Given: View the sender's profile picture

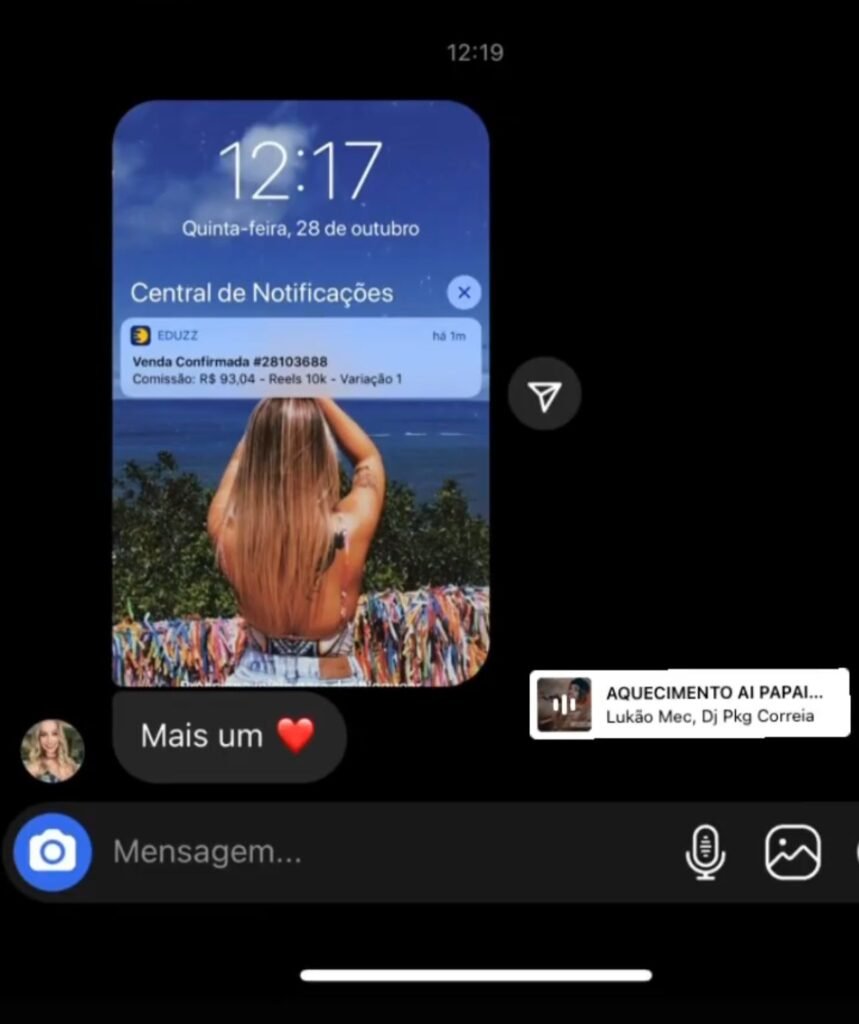Looking at the screenshot, I should click(52, 750).
